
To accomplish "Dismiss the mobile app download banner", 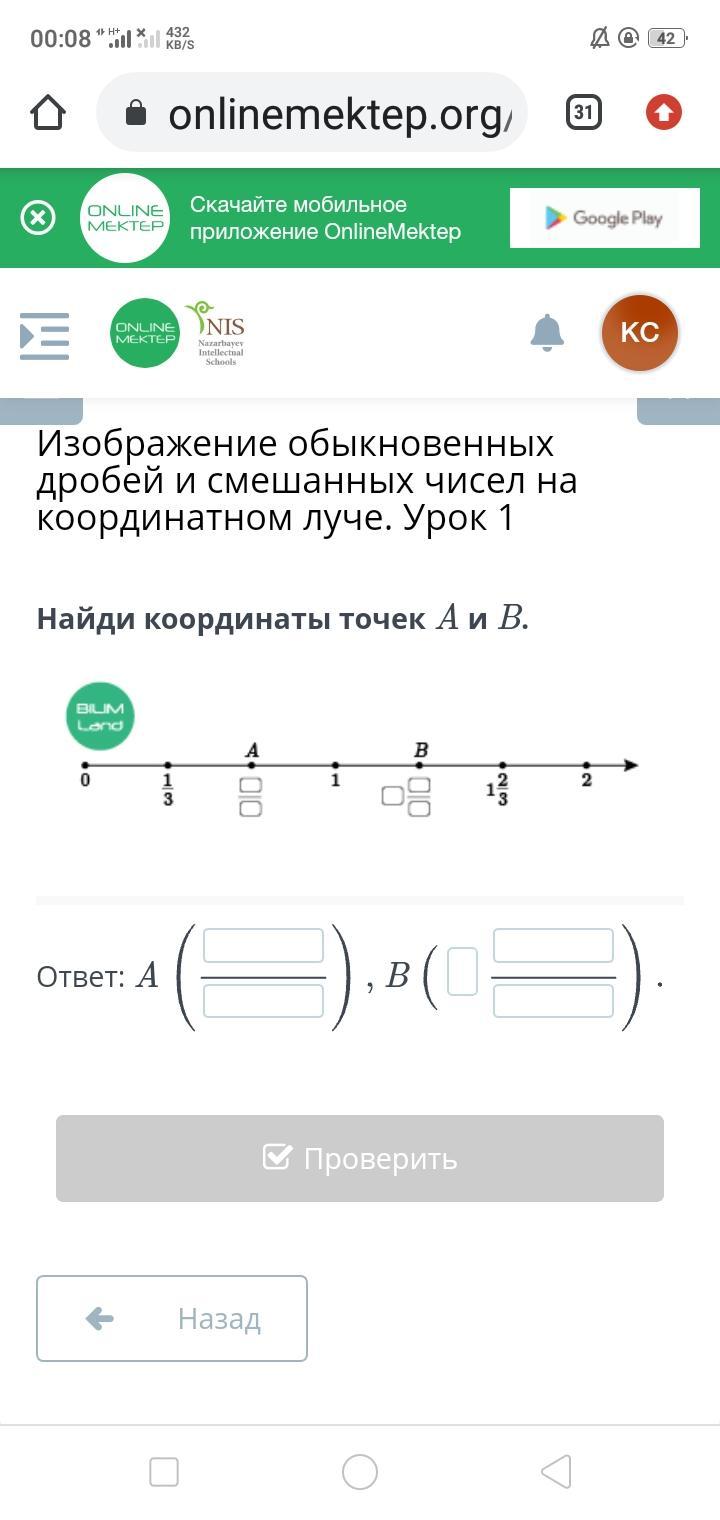I will pos(38,217).
